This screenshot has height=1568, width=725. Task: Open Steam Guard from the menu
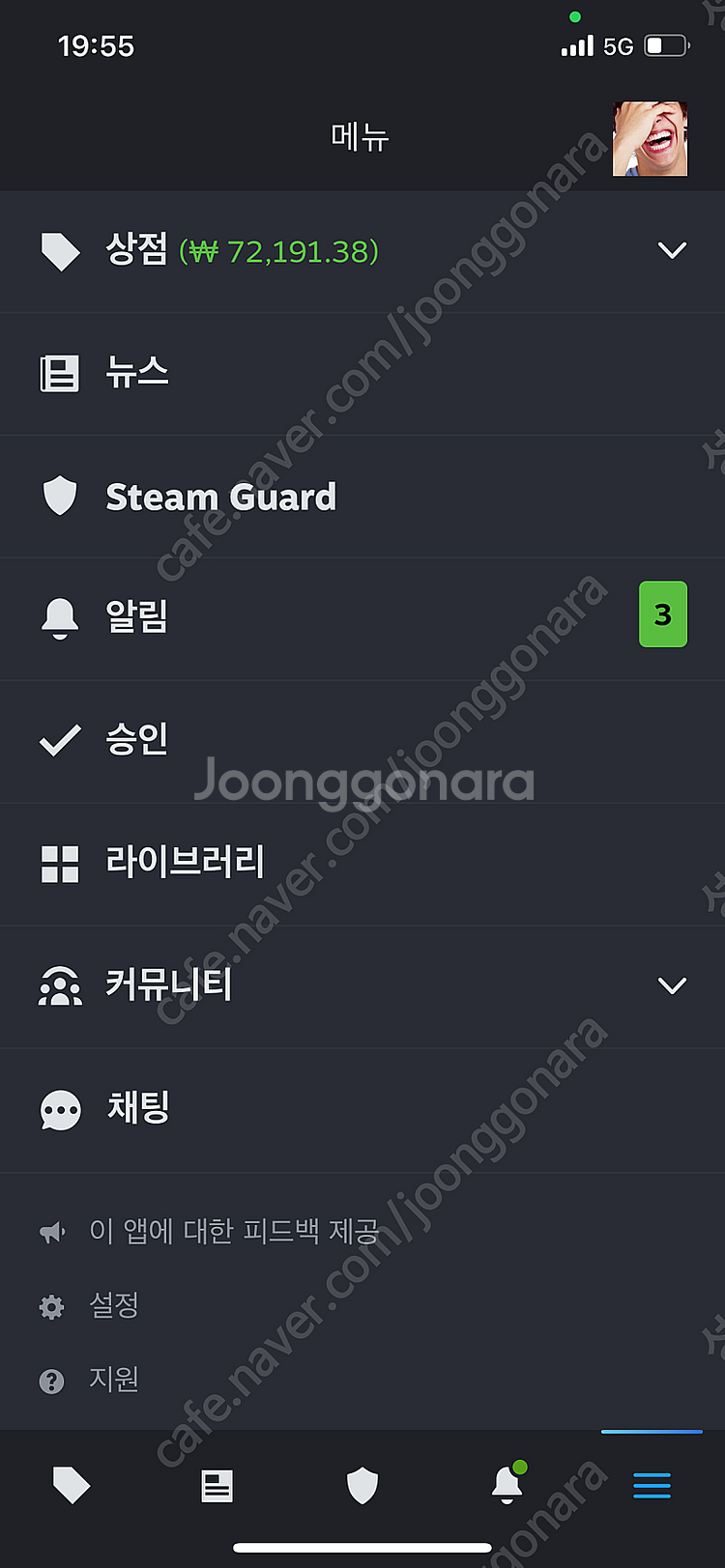click(220, 497)
